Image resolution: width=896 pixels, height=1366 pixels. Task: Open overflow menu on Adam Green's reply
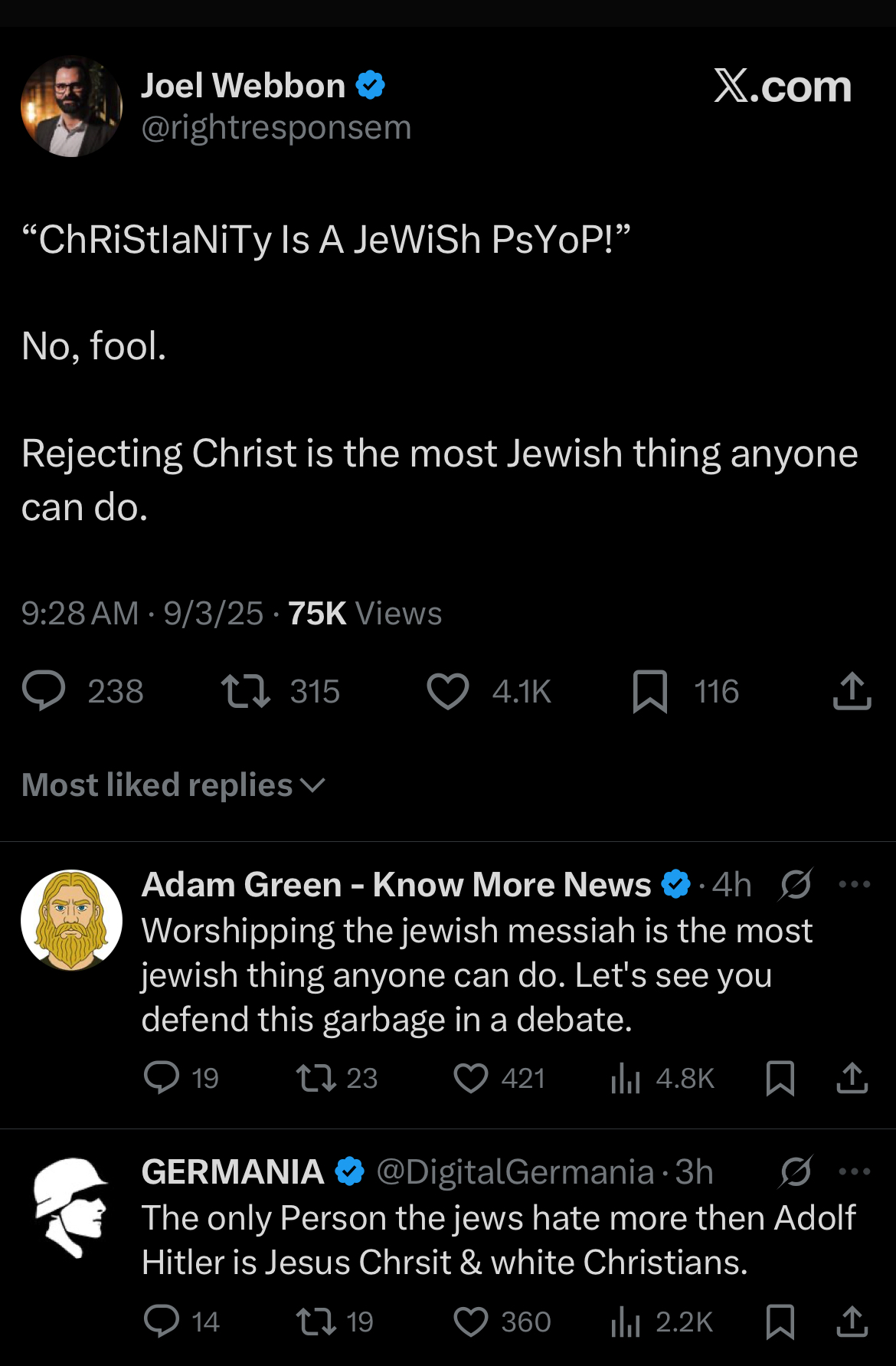tap(854, 884)
